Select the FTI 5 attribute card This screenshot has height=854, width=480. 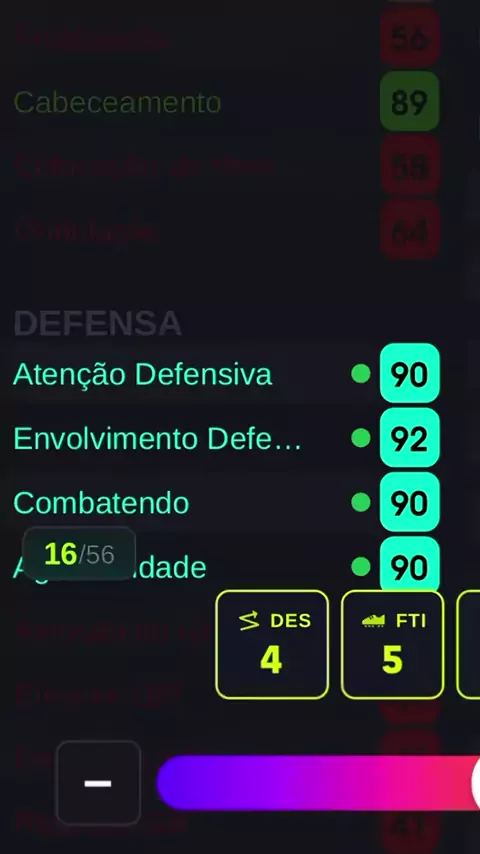393,644
